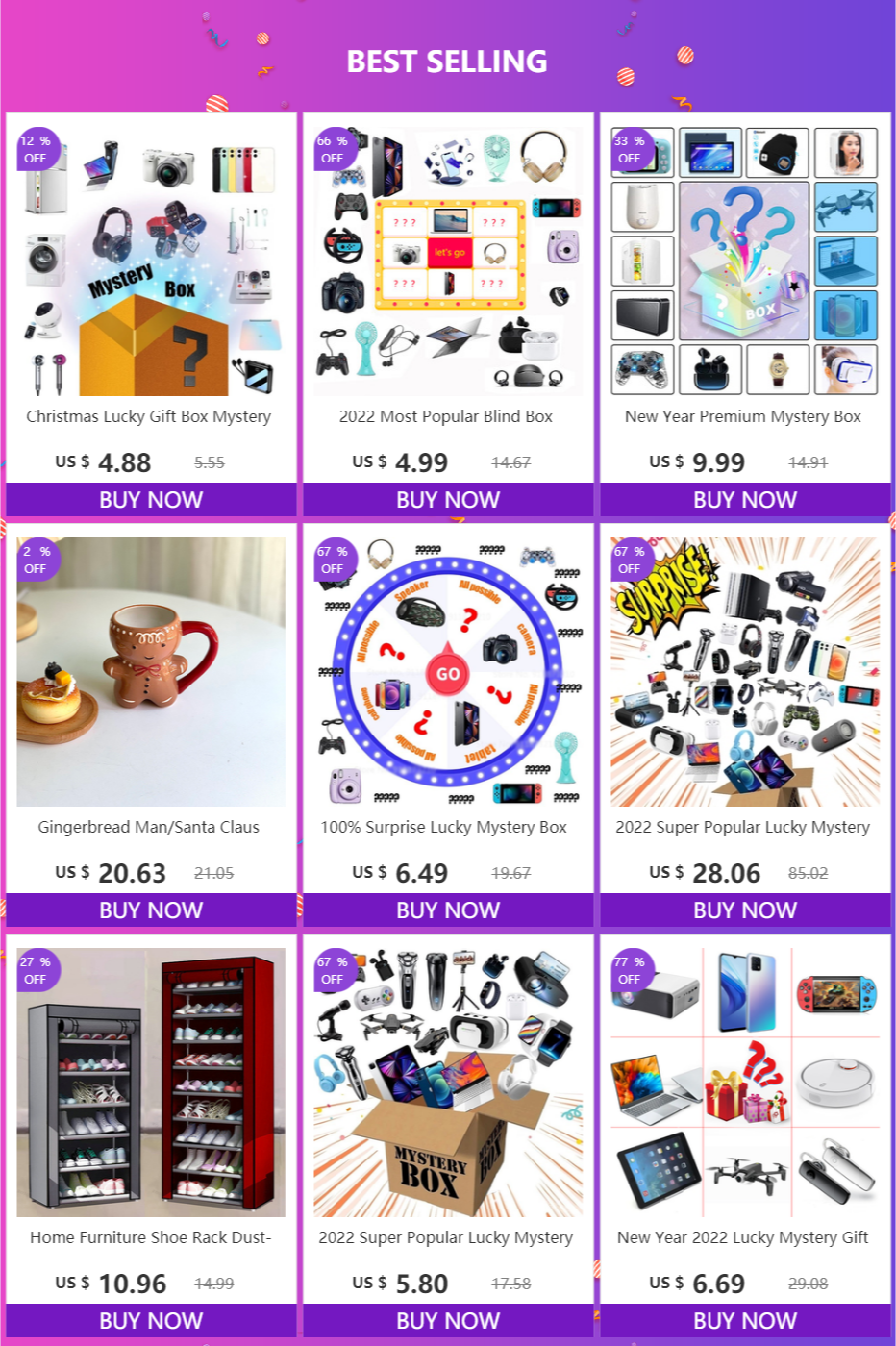View the Gingerbread Man/Santa Claus mug picture
The image size is (896, 1346).
(151, 672)
